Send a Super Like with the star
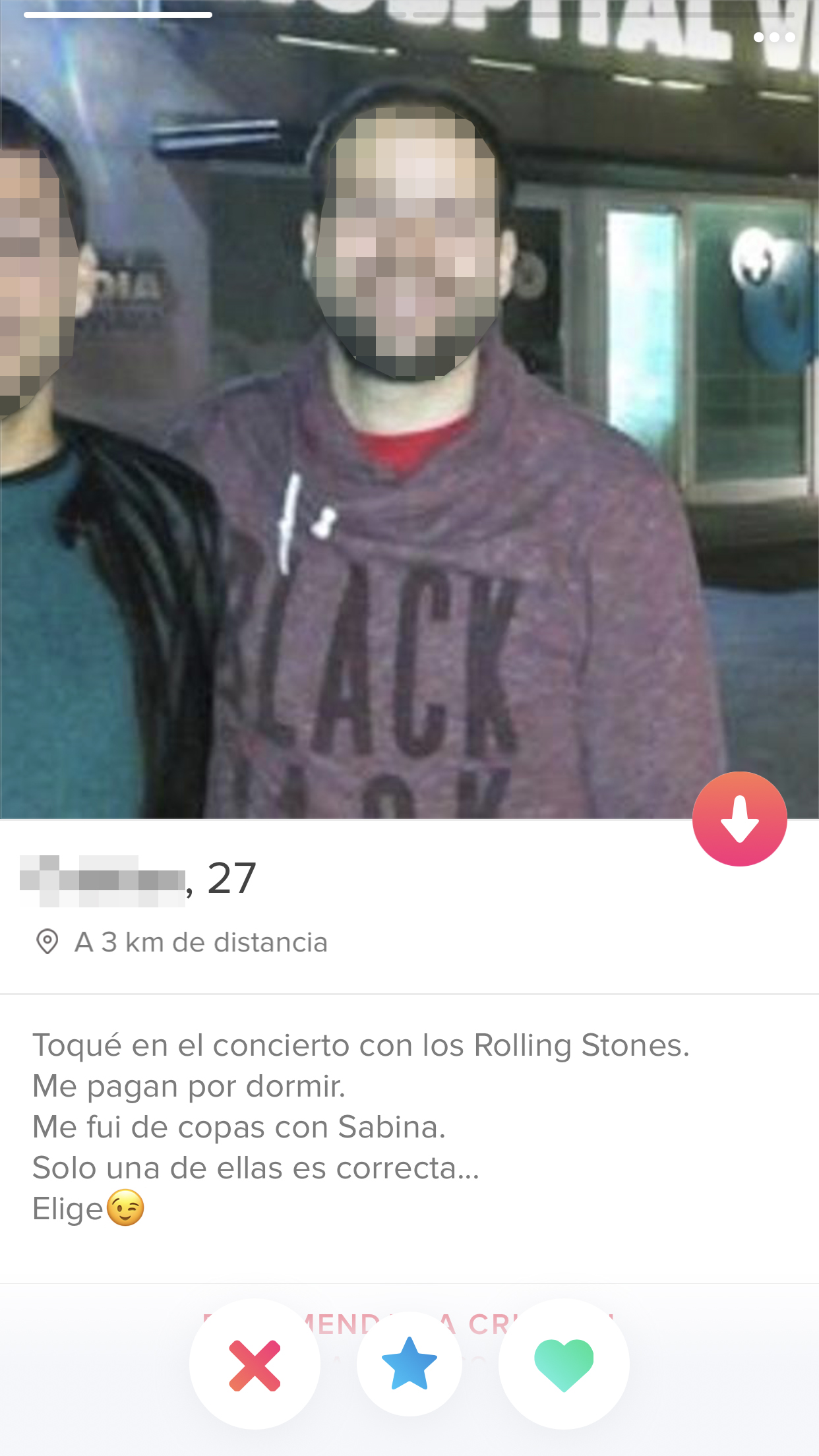 pos(409,1364)
